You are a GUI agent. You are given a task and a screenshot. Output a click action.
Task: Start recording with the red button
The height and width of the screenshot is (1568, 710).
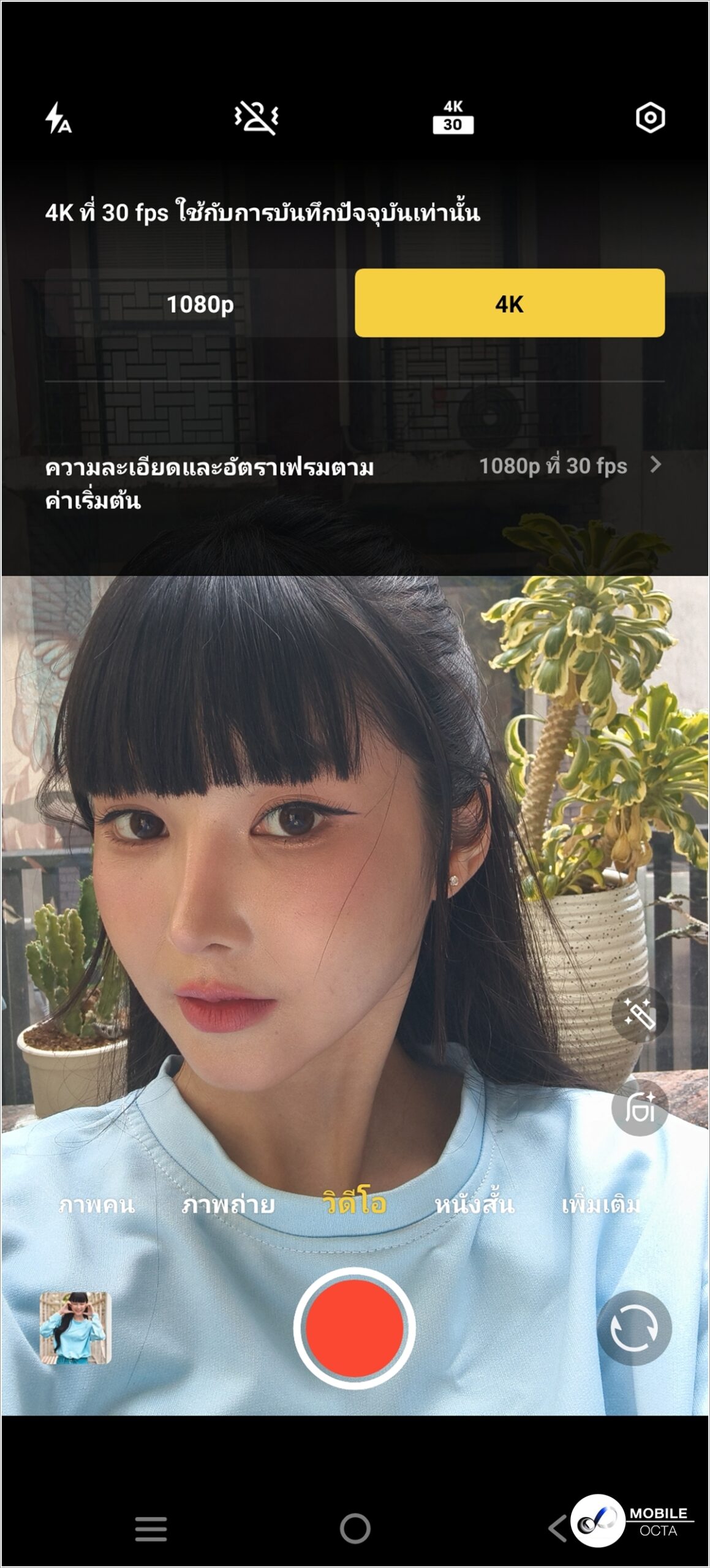354,1328
